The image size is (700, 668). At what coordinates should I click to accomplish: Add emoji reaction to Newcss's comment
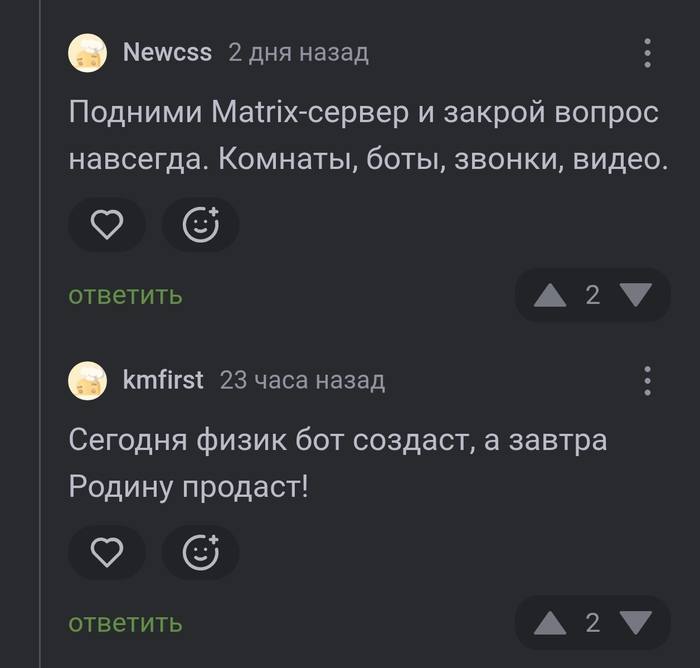(201, 225)
